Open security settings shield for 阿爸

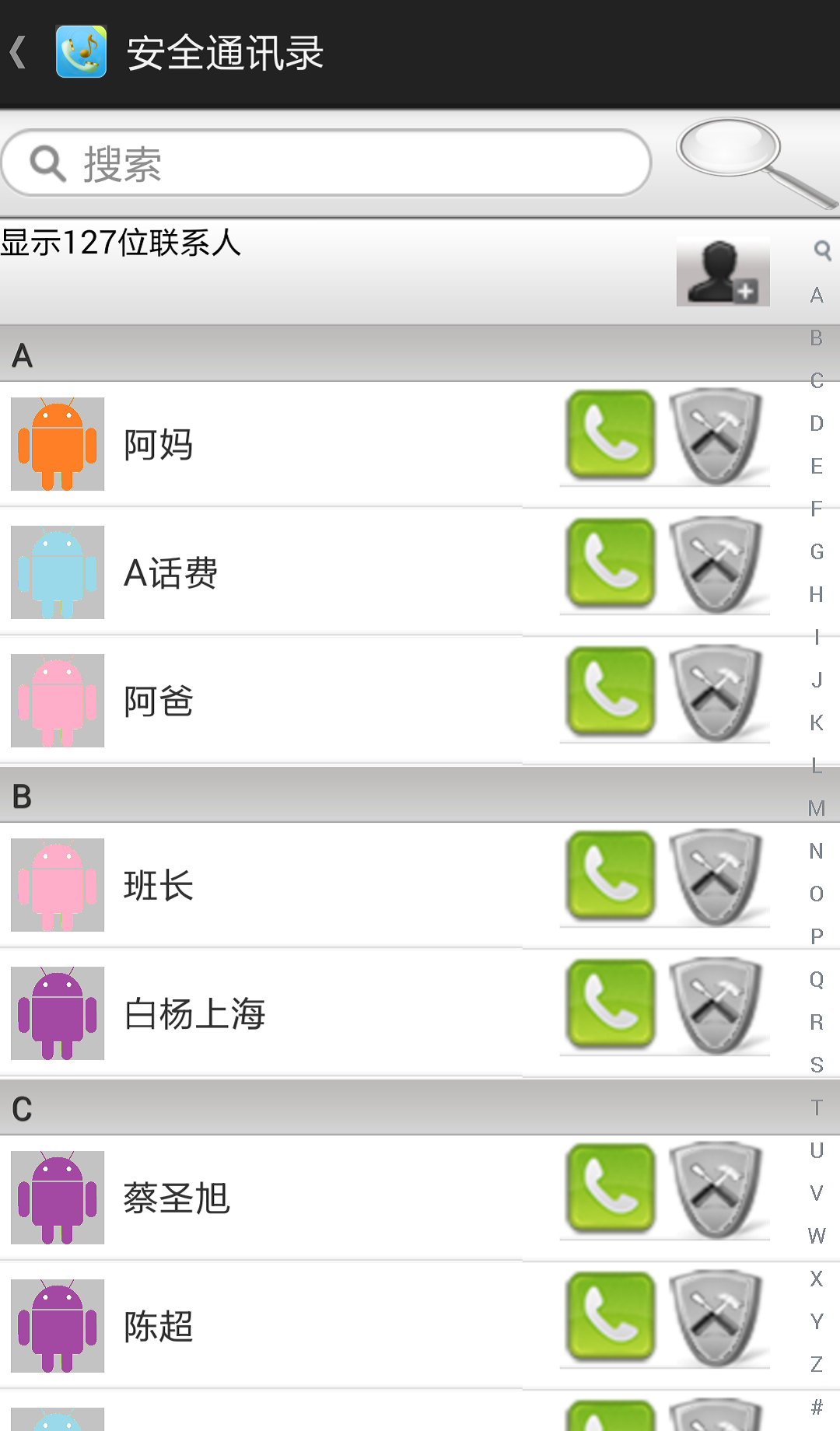click(x=716, y=693)
